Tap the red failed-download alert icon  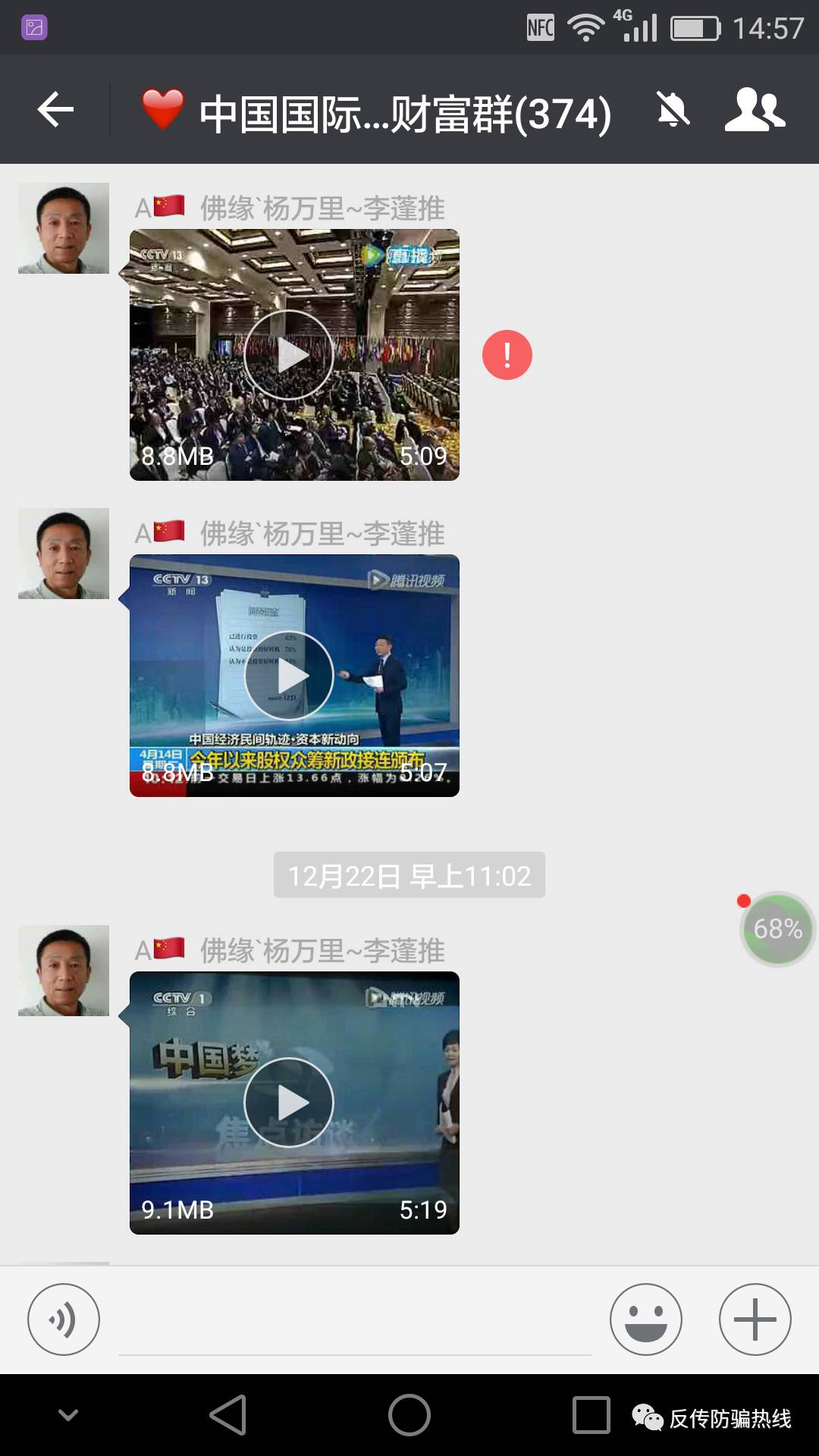coord(507,355)
